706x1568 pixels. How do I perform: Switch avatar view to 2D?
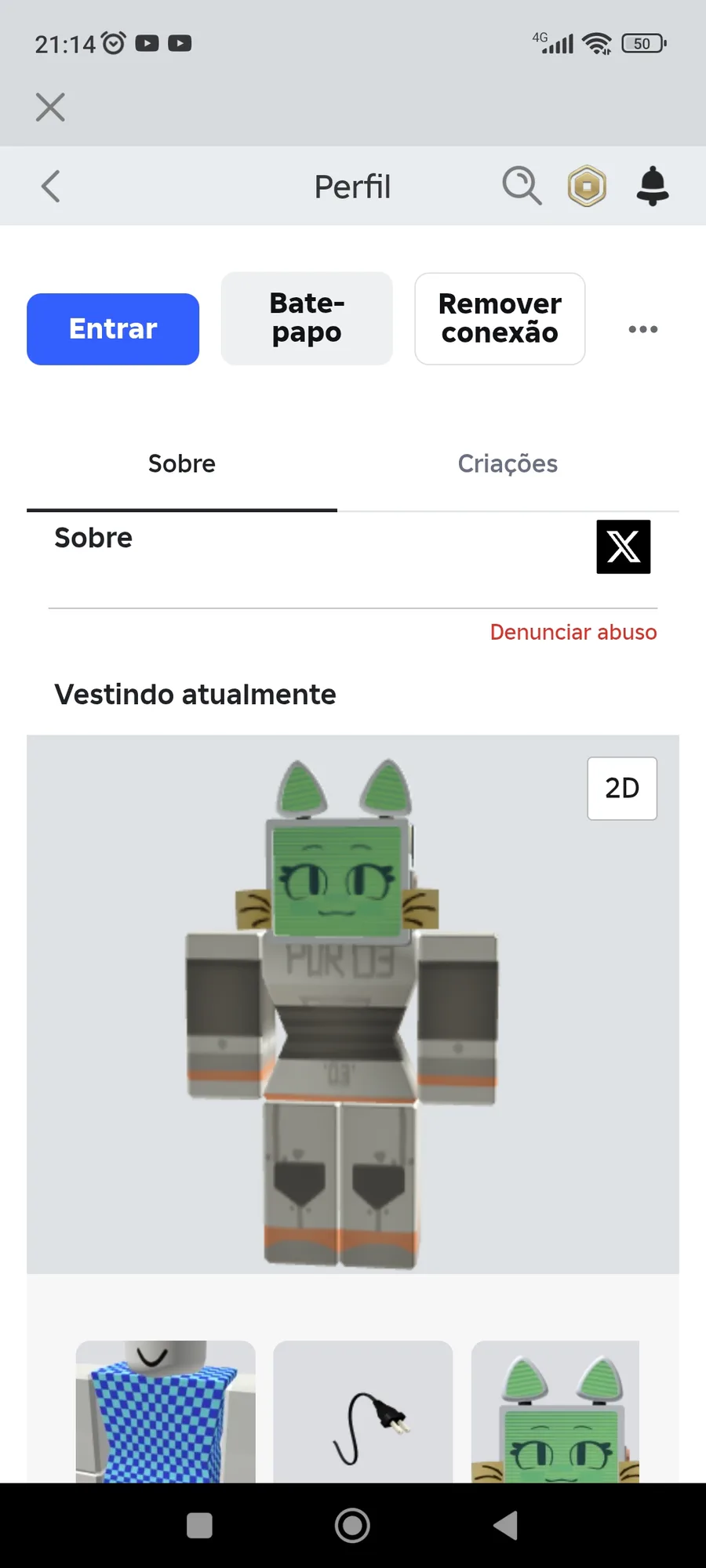coord(622,789)
